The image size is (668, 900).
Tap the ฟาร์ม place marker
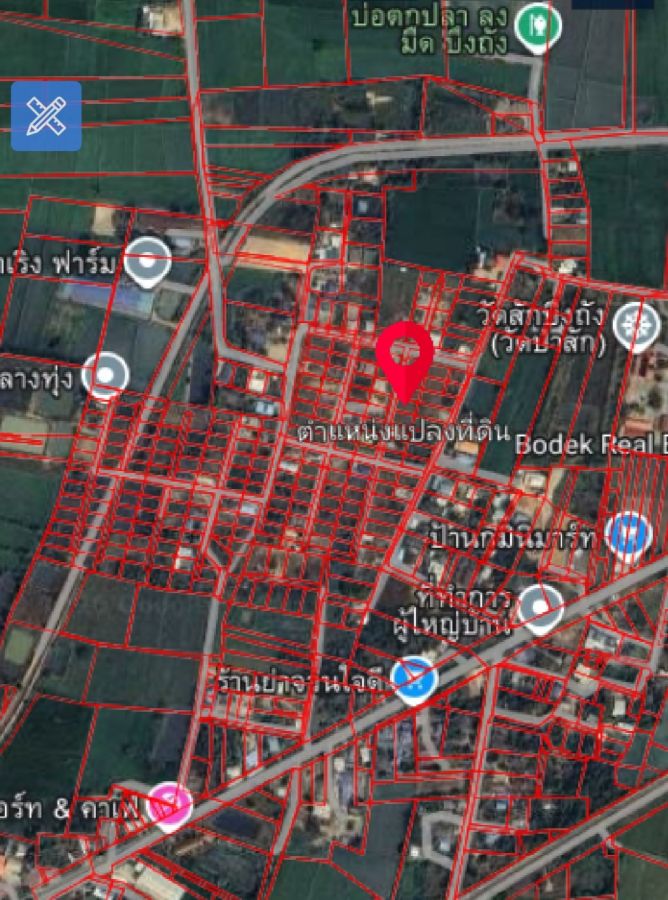point(148,260)
